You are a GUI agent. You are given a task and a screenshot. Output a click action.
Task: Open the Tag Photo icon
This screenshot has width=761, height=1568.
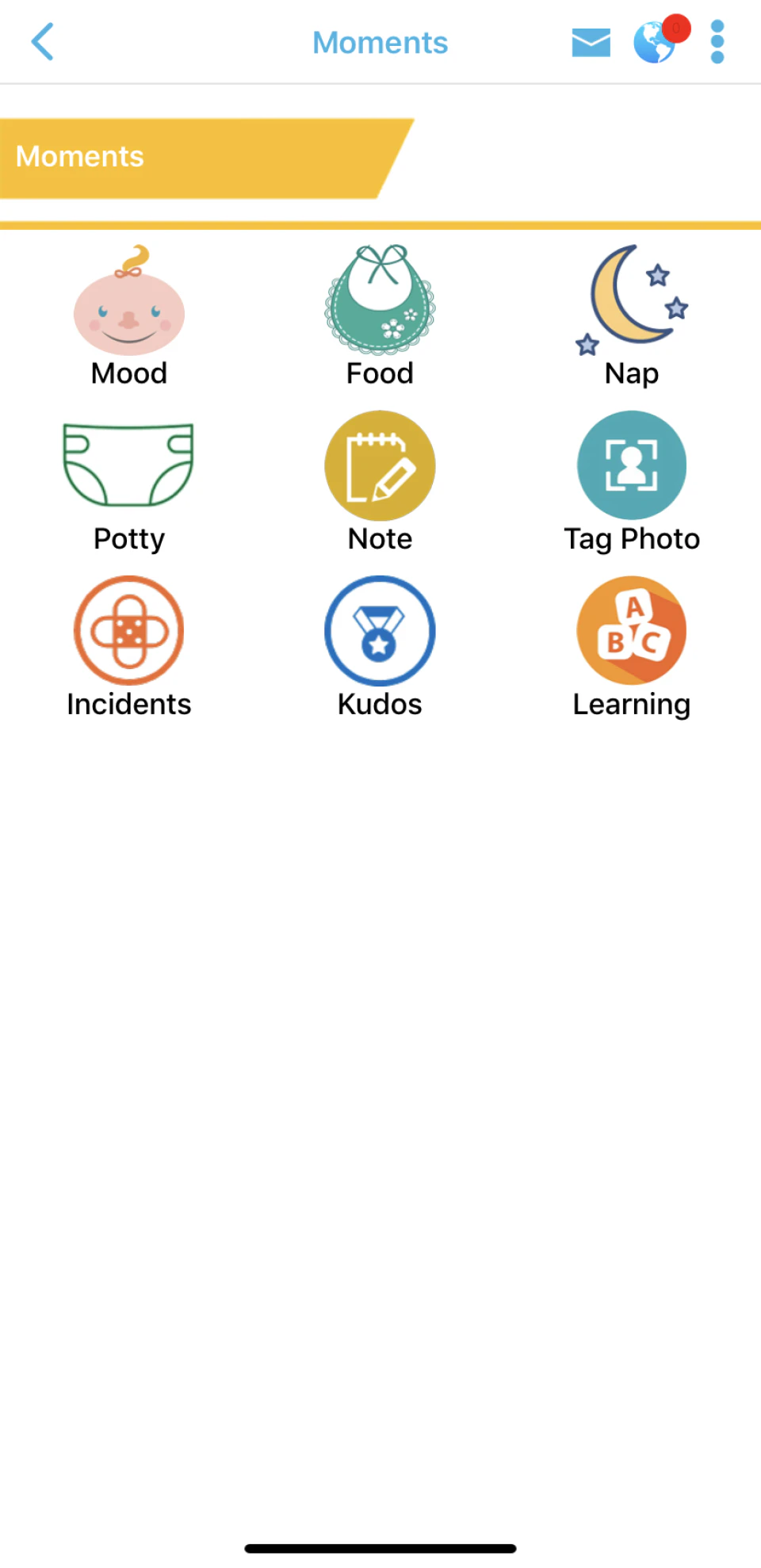click(x=631, y=468)
